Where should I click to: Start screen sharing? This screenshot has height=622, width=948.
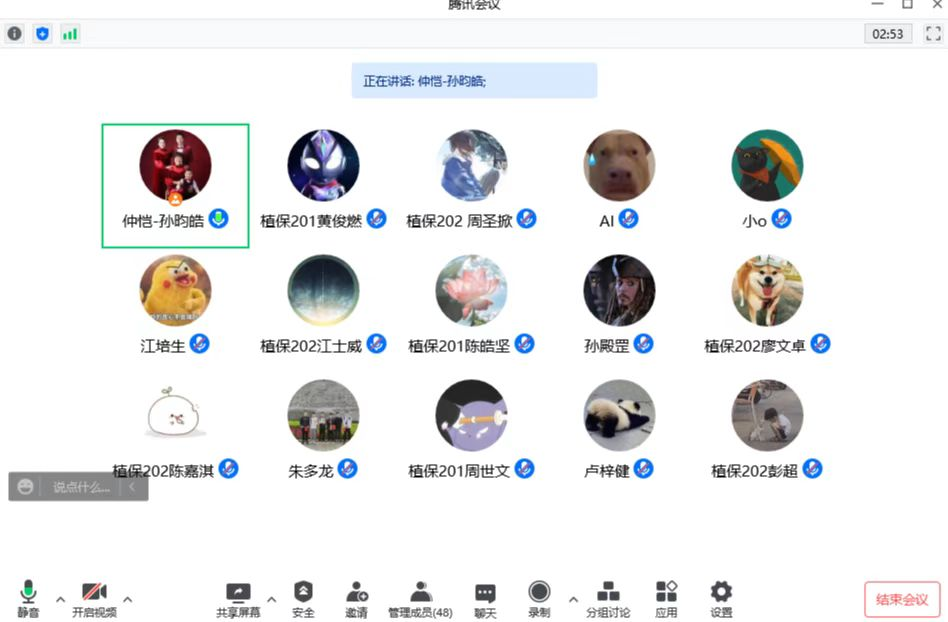(x=238, y=598)
